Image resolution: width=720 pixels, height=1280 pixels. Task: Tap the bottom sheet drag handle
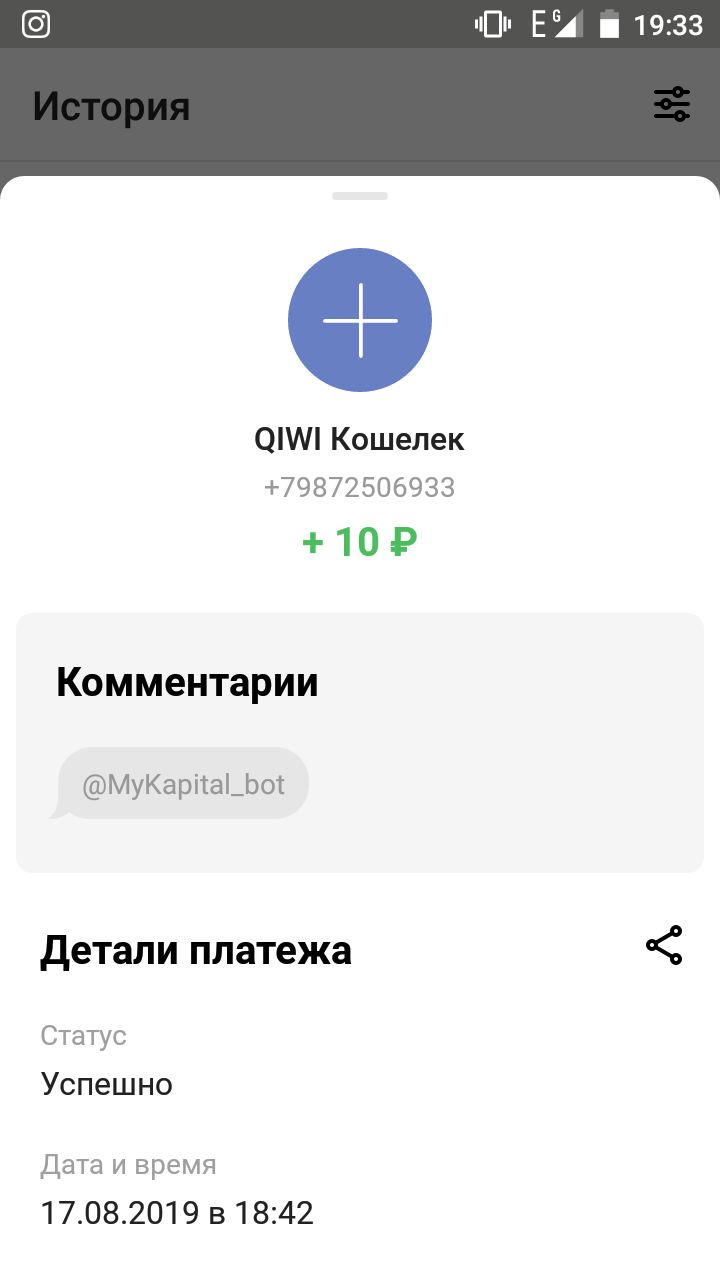pos(360,196)
